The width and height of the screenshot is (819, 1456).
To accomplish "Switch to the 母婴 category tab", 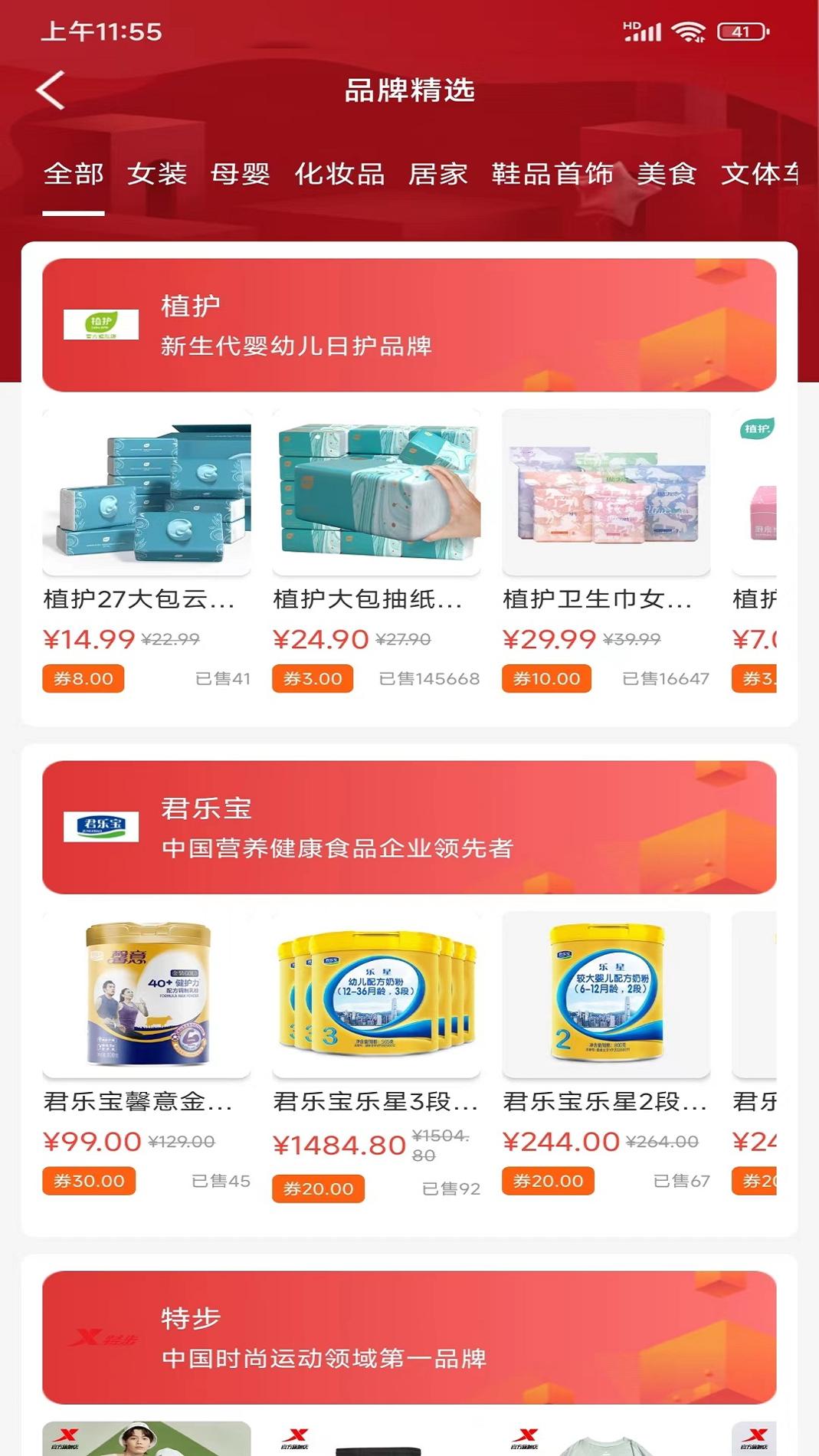I will pyautogui.click(x=241, y=175).
